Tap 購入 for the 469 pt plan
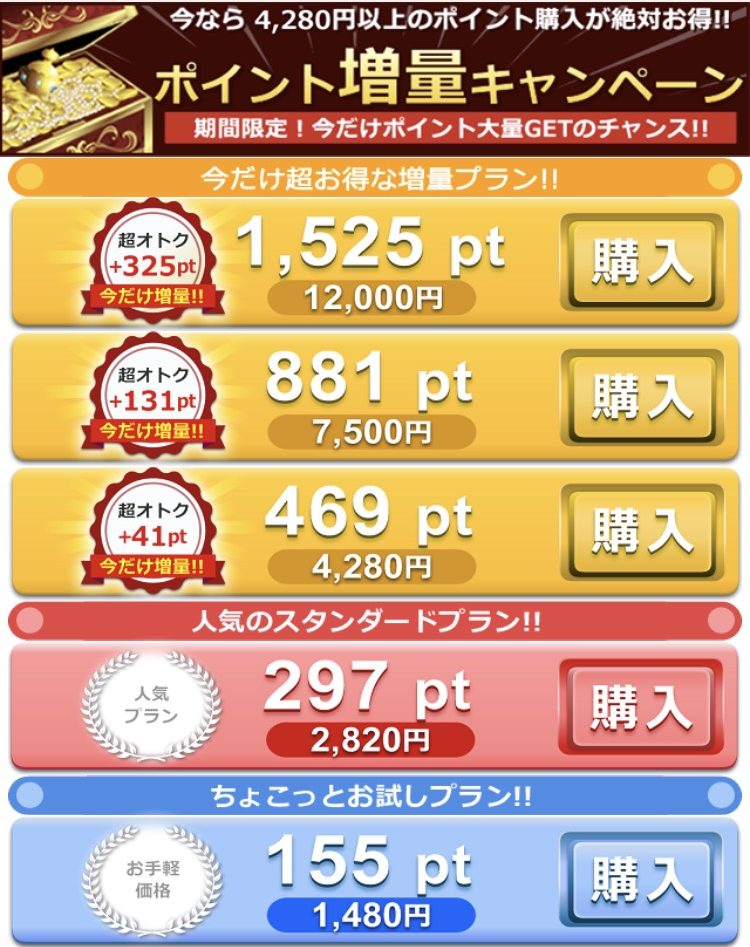Screen dimensions: 750x947 tap(641, 532)
